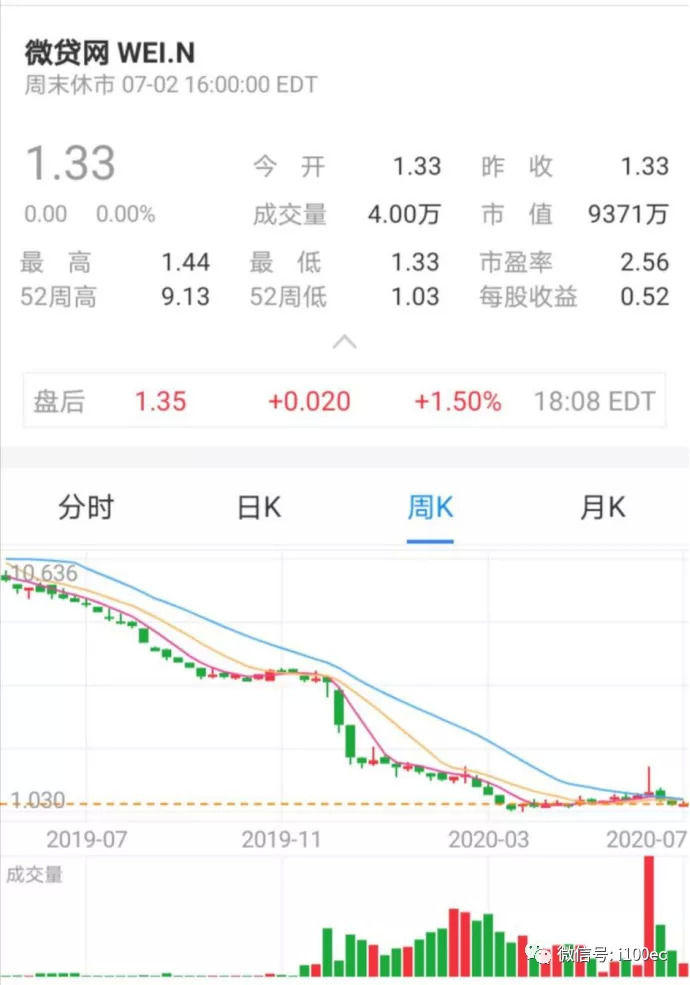The height and width of the screenshot is (985, 690).
Task: Switch to the 分时 chart tab
Action: click(x=86, y=508)
